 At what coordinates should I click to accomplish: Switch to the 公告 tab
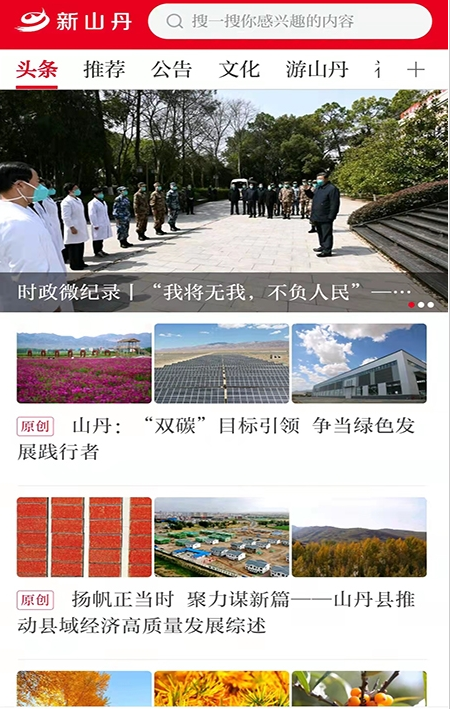171,70
